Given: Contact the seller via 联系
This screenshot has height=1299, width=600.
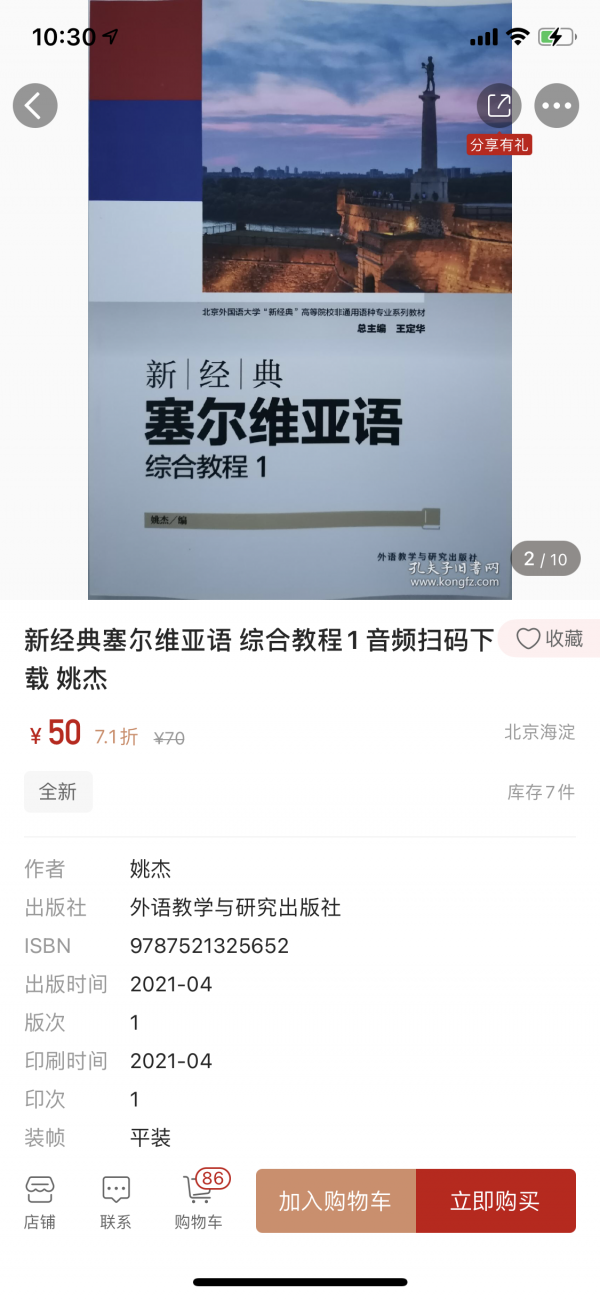Looking at the screenshot, I should tap(116, 1201).
